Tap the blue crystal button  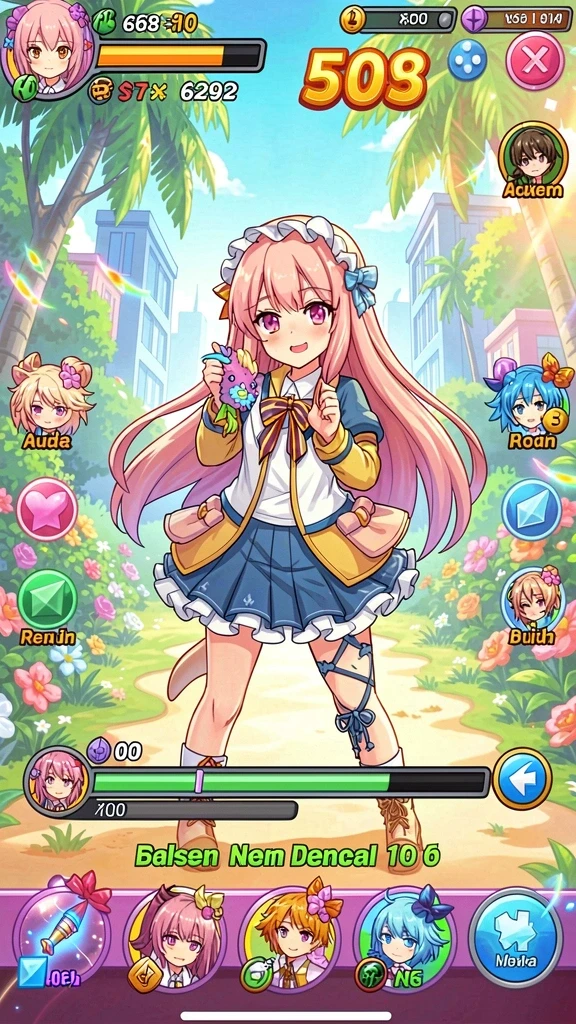[x=532, y=509]
